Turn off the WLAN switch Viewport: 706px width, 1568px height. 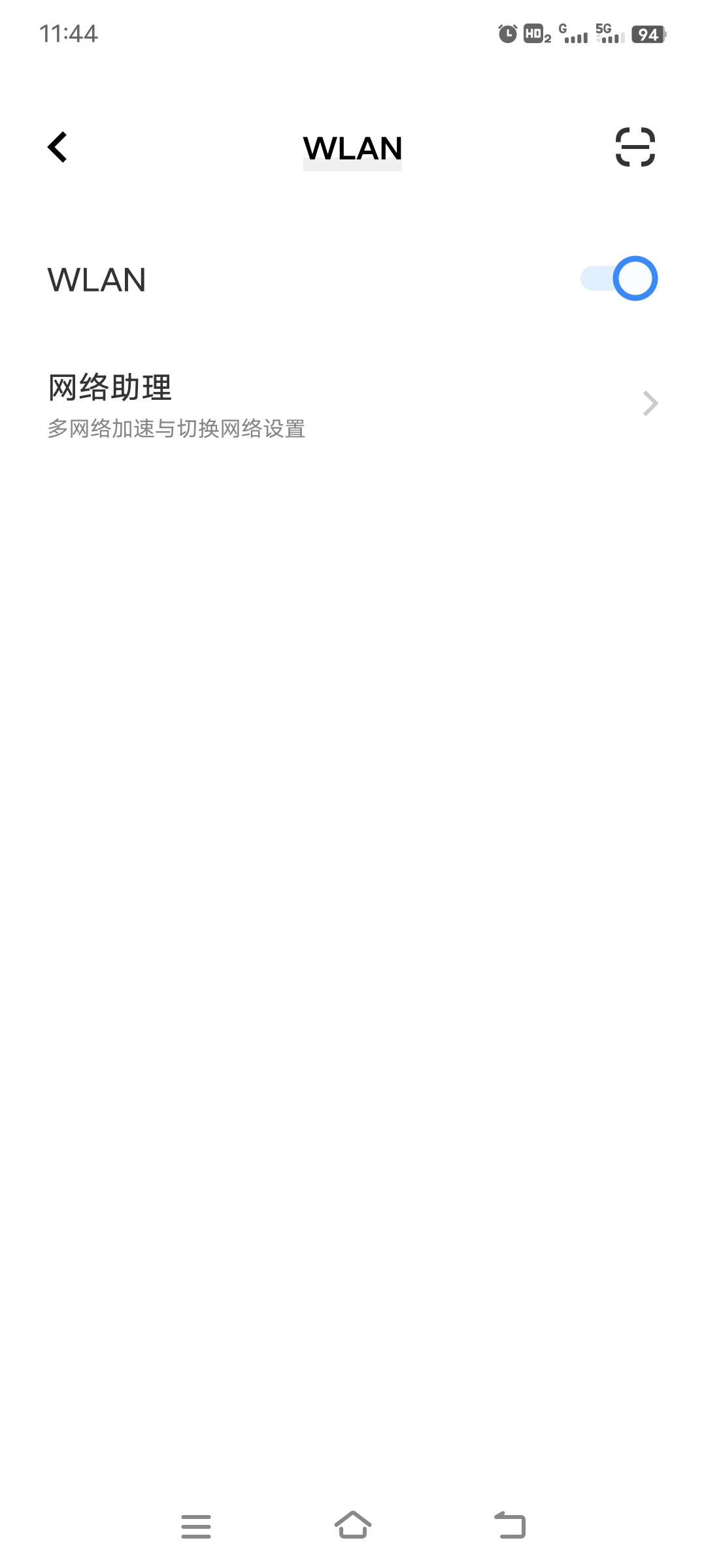618,279
